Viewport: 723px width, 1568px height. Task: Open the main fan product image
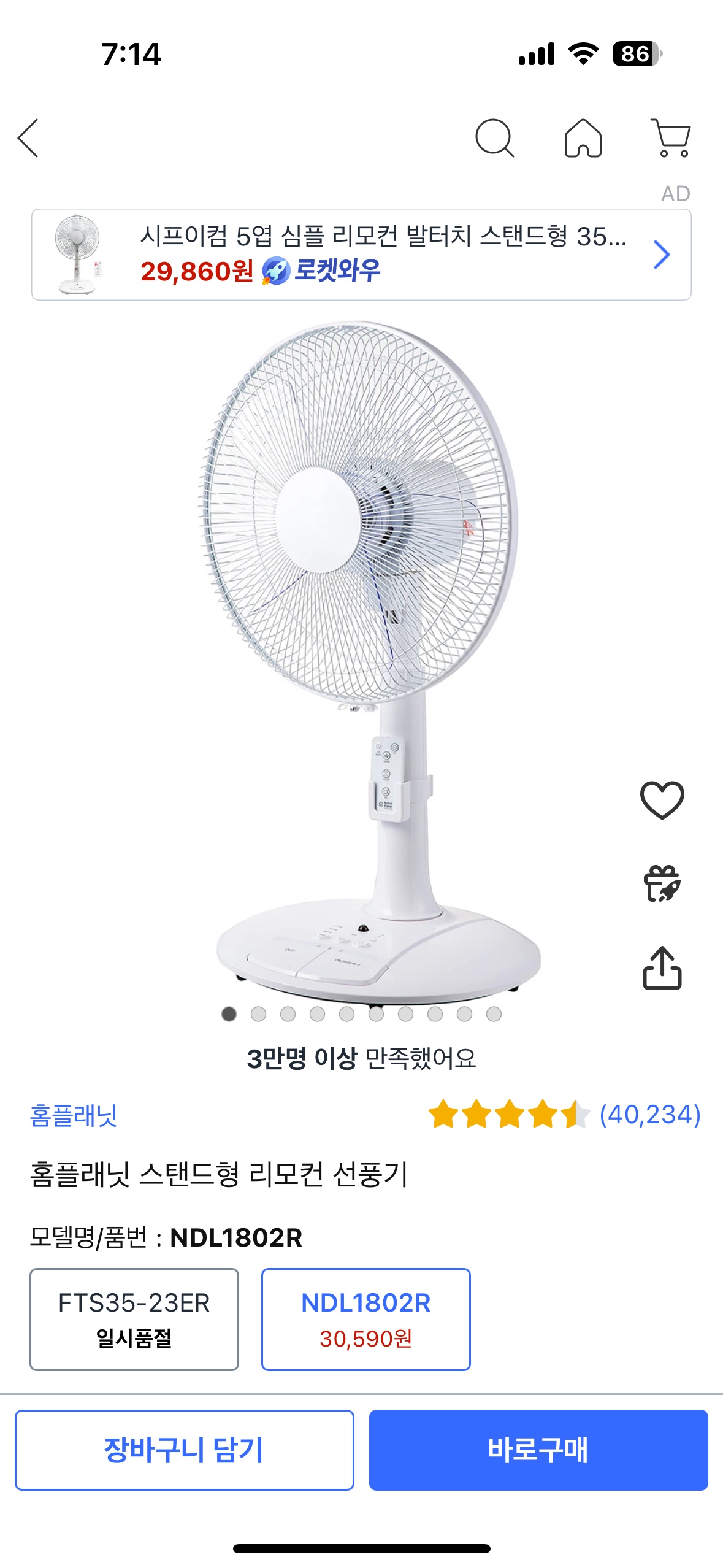click(361, 656)
